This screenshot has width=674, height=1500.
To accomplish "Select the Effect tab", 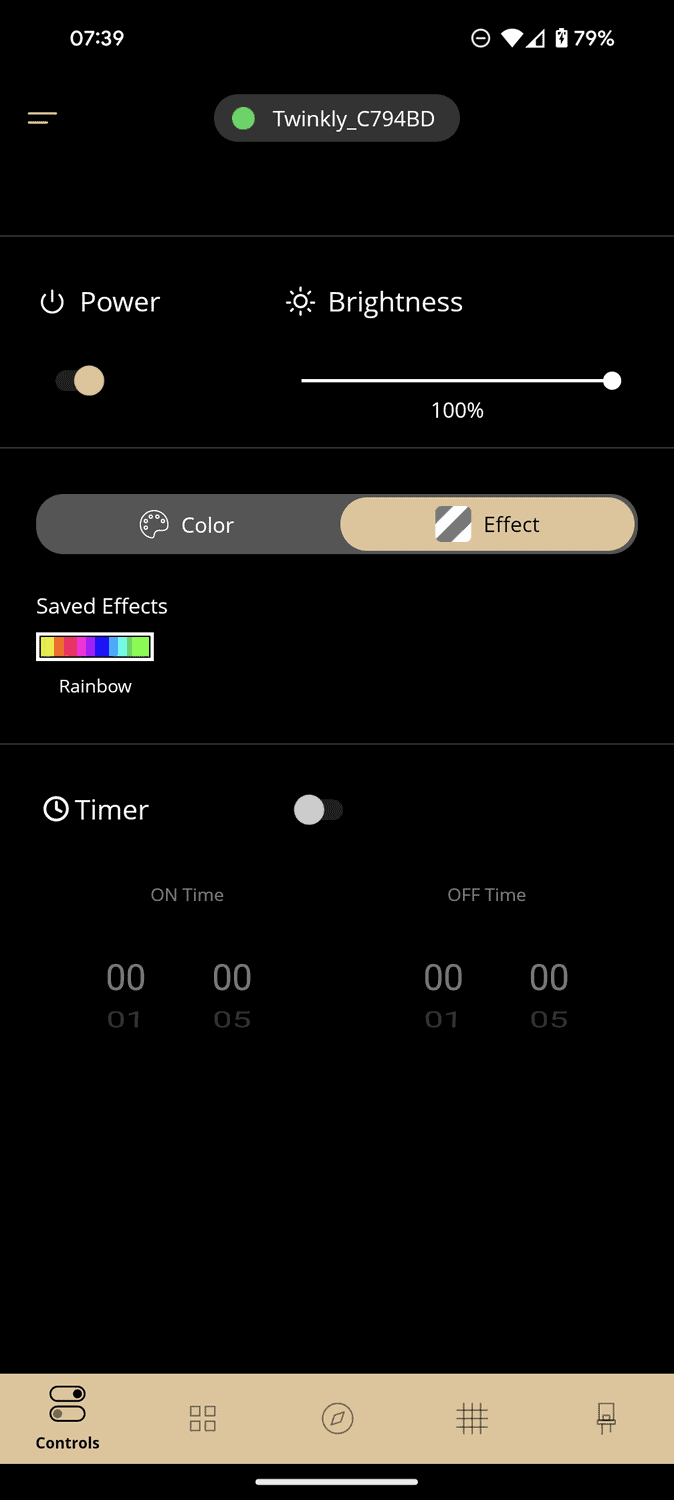I will pyautogui.click(x=488, y=525).
